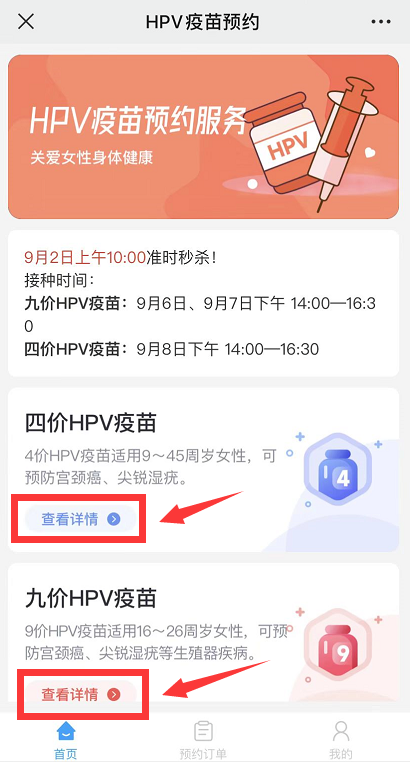Viewport: 411px width, 762px height.
Task: Go to the 预约订单 tab
Action: 203,740
